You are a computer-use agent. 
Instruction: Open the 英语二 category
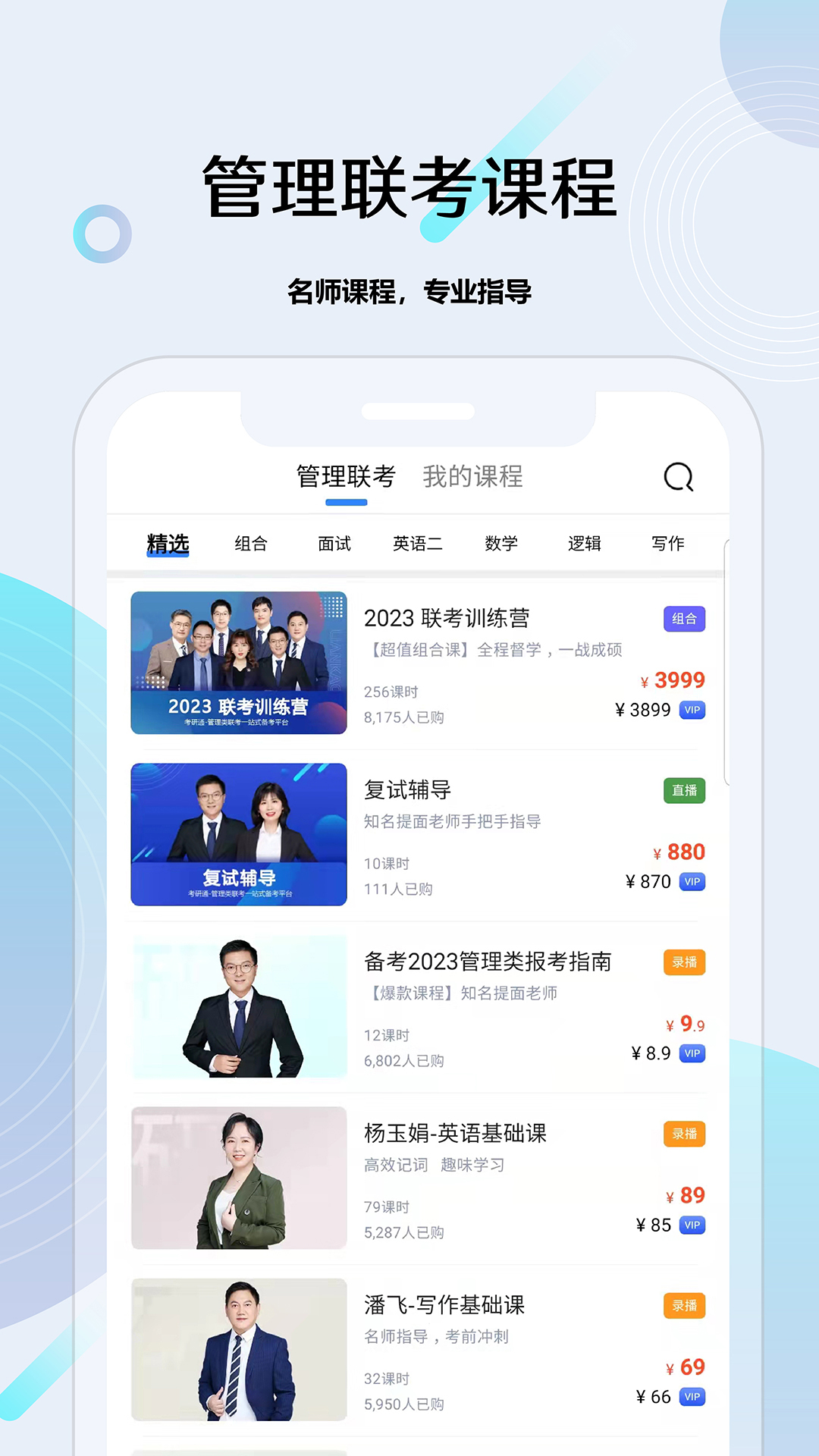pos(418,543)
